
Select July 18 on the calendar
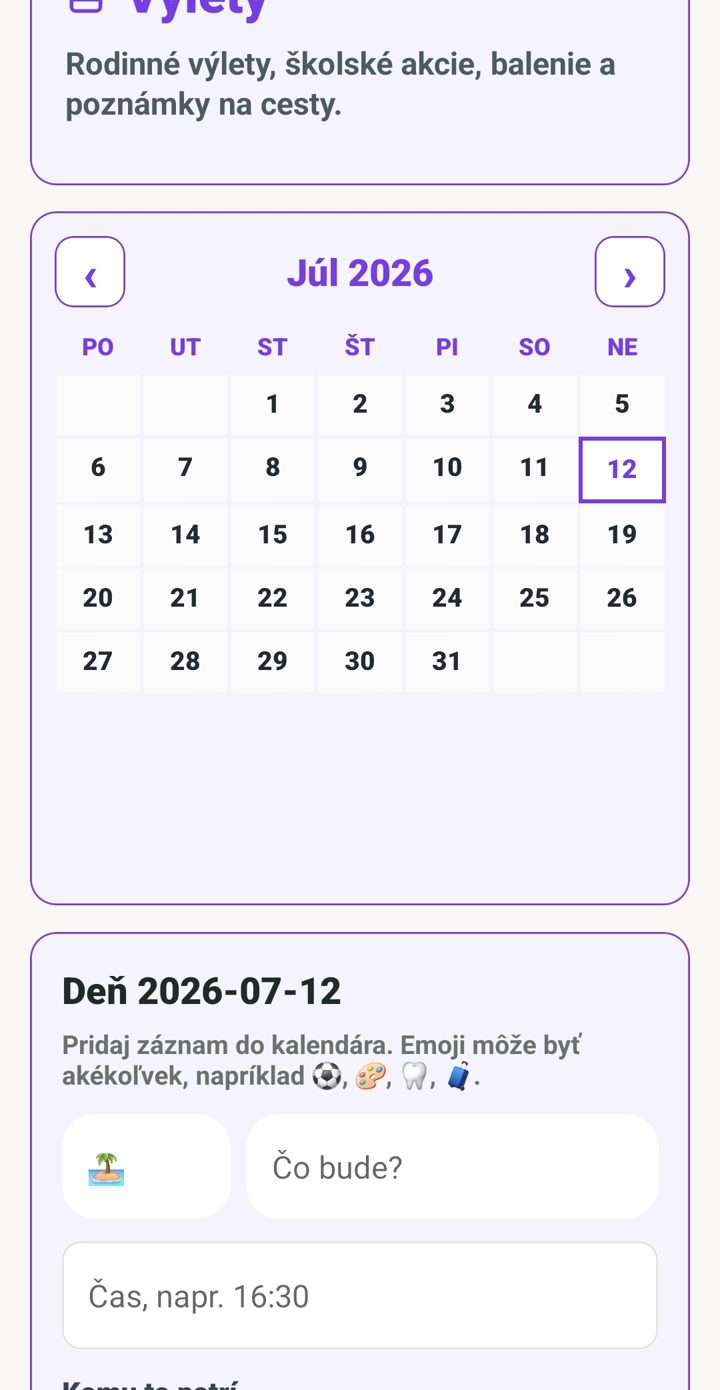(535, 535)
